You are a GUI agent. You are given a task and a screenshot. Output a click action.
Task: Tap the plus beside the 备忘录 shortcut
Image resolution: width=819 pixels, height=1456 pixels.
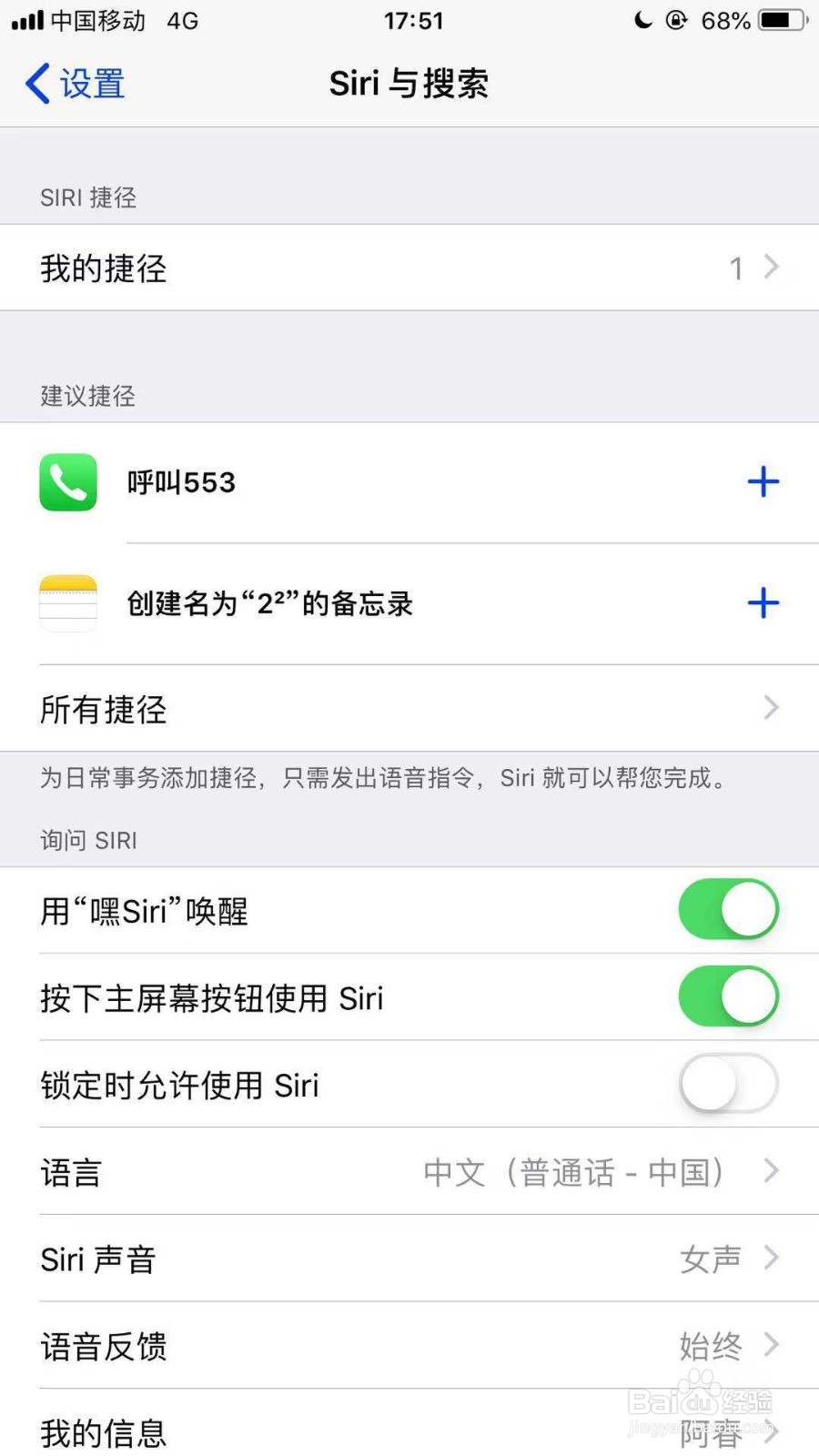pos(763,603)
